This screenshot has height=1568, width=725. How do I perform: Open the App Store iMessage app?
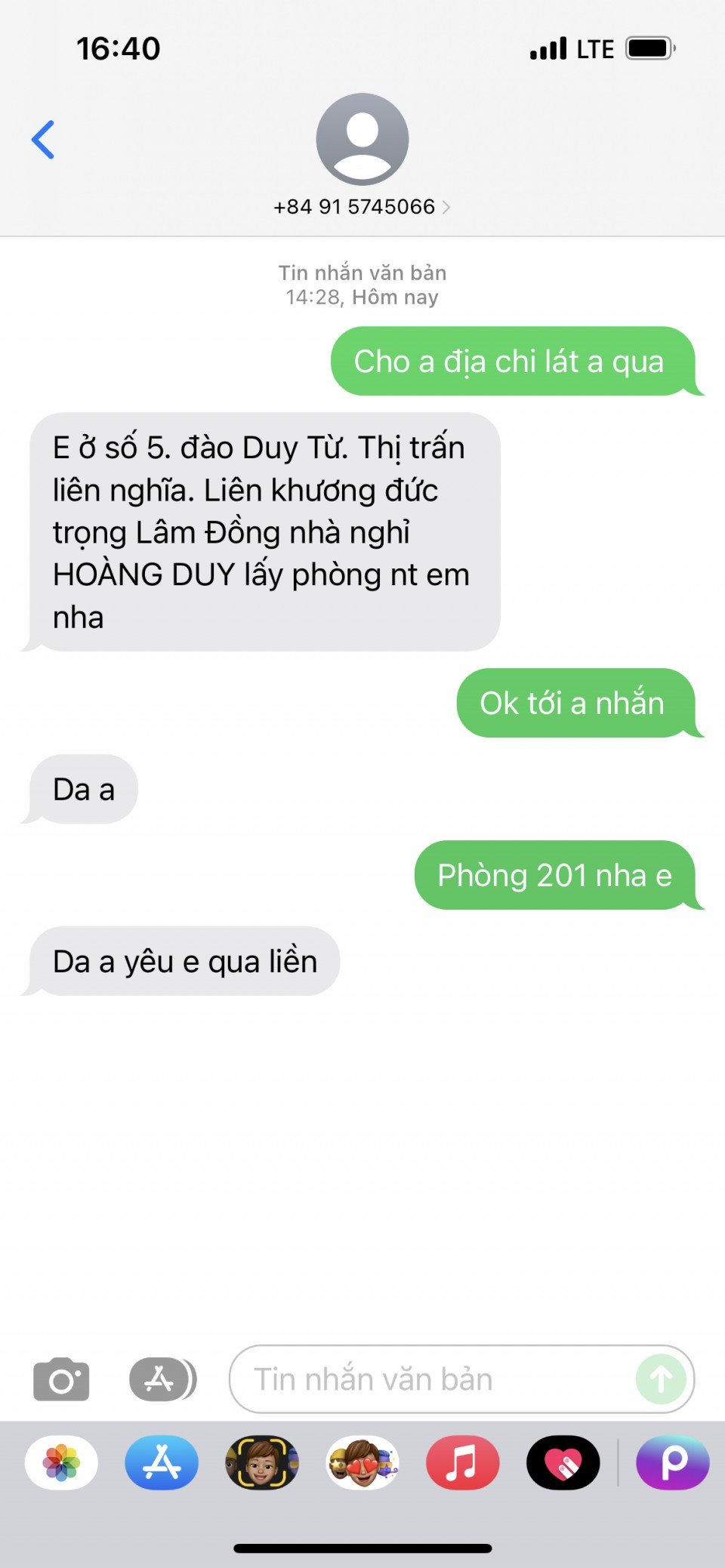[x=162, y=1463]
